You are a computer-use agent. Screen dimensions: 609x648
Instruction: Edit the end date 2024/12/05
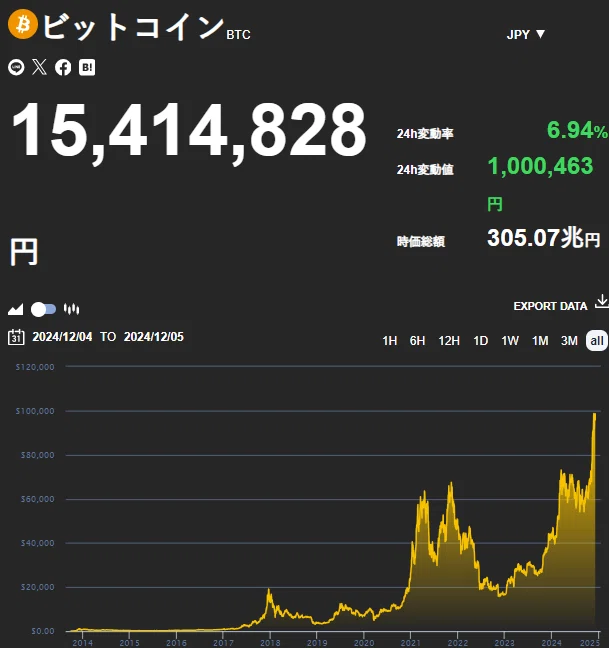[154, 337]
